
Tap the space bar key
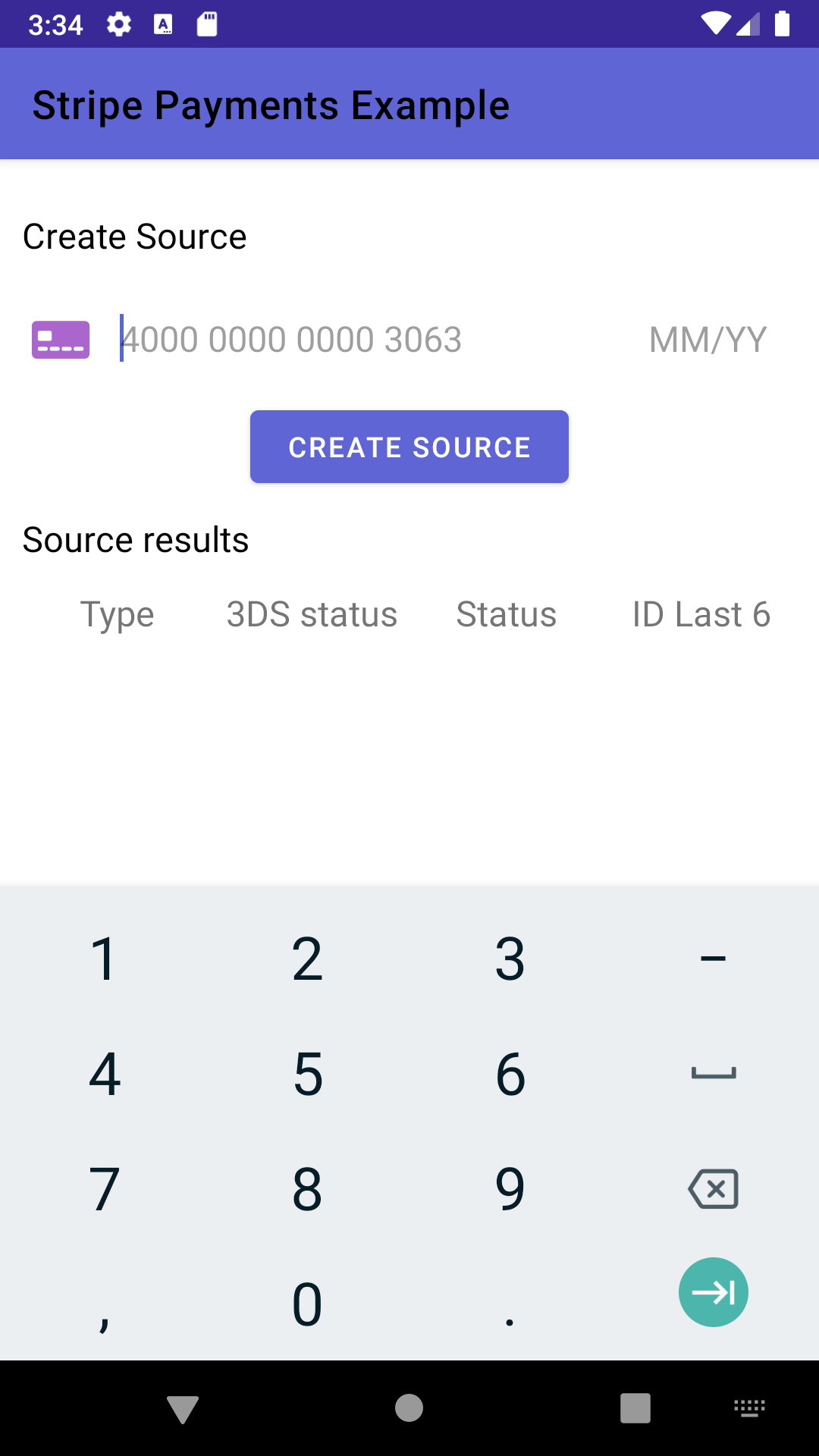point(714,1072)
